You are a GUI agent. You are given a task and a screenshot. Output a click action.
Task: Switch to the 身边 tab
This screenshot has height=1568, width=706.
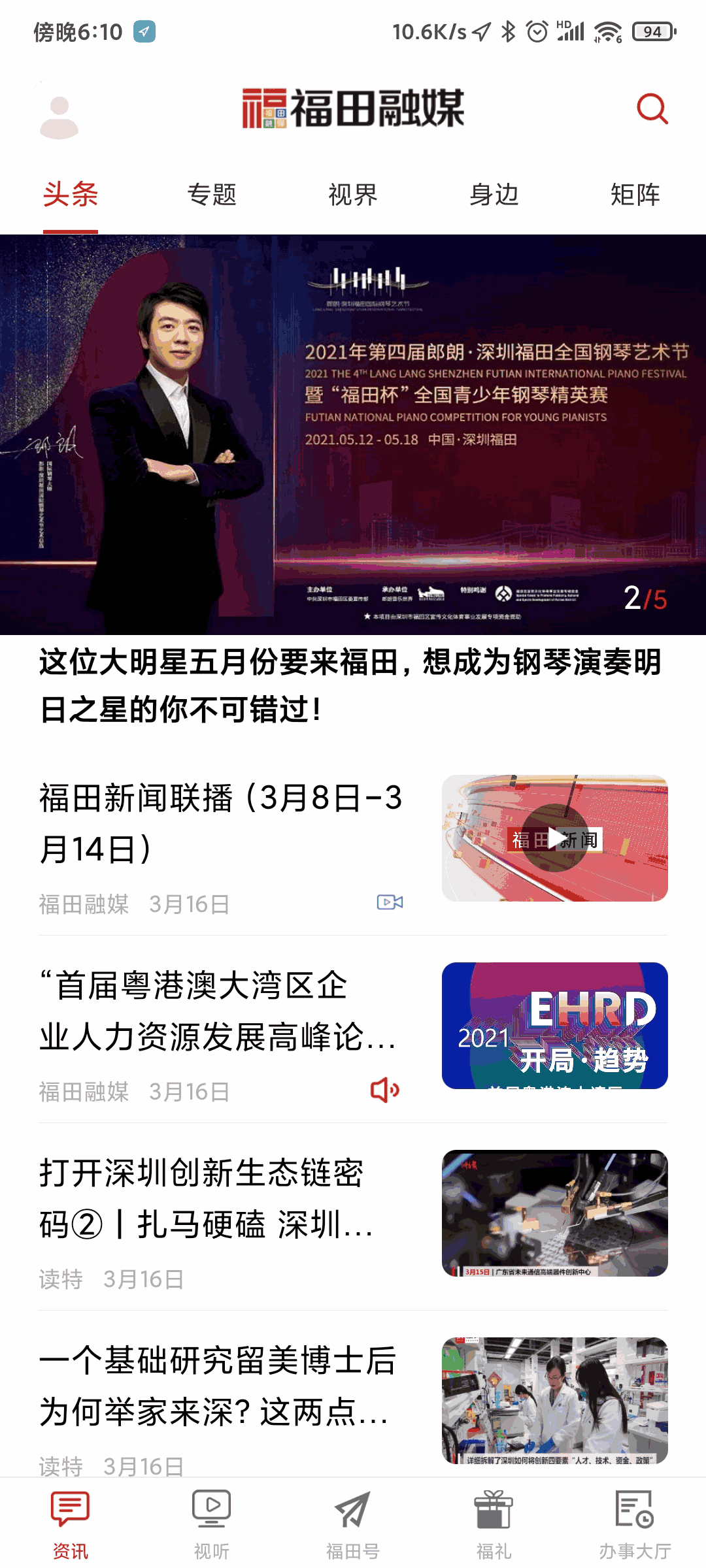pos(494,194)
